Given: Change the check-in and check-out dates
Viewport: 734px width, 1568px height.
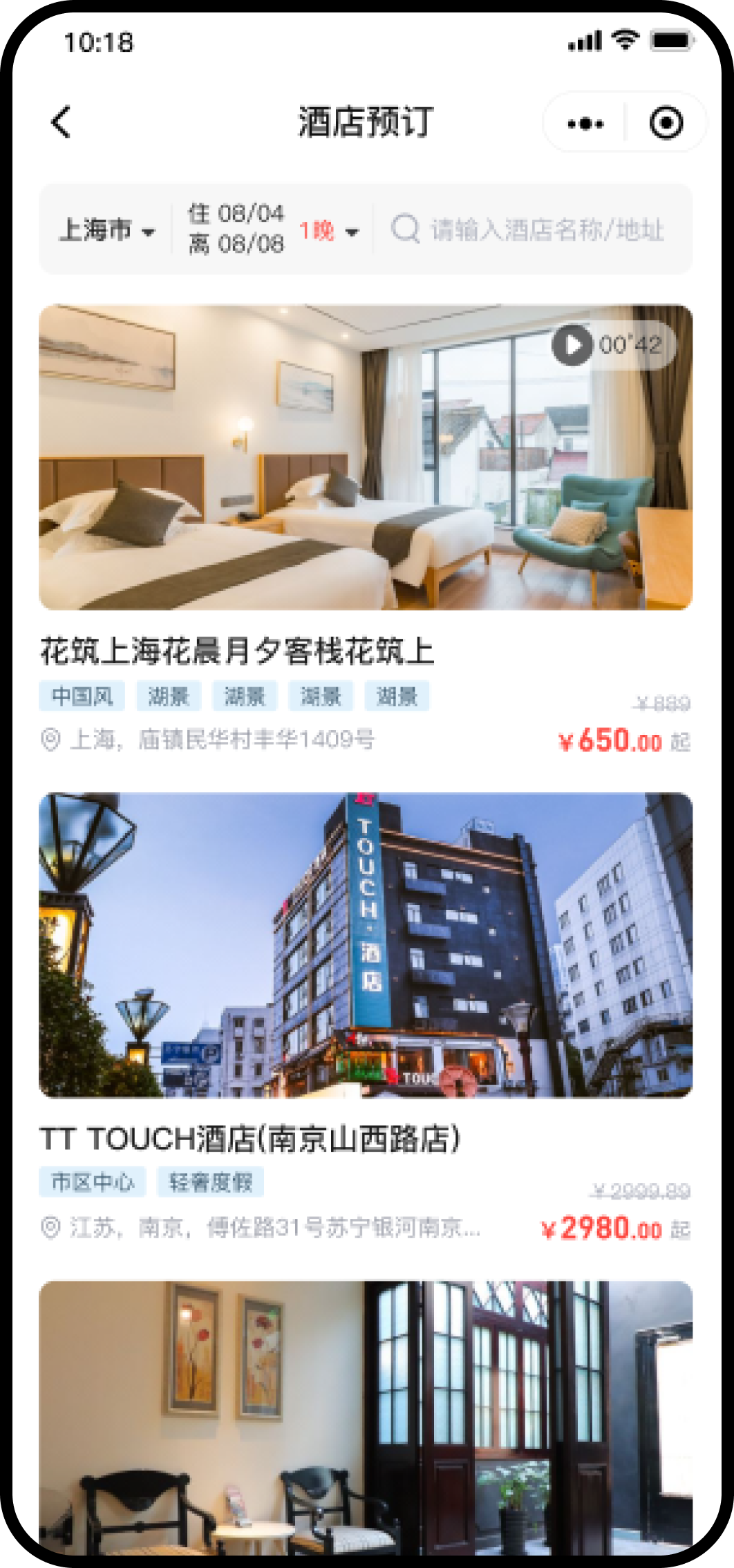Looking at the screenshot, I should [273, 230].
